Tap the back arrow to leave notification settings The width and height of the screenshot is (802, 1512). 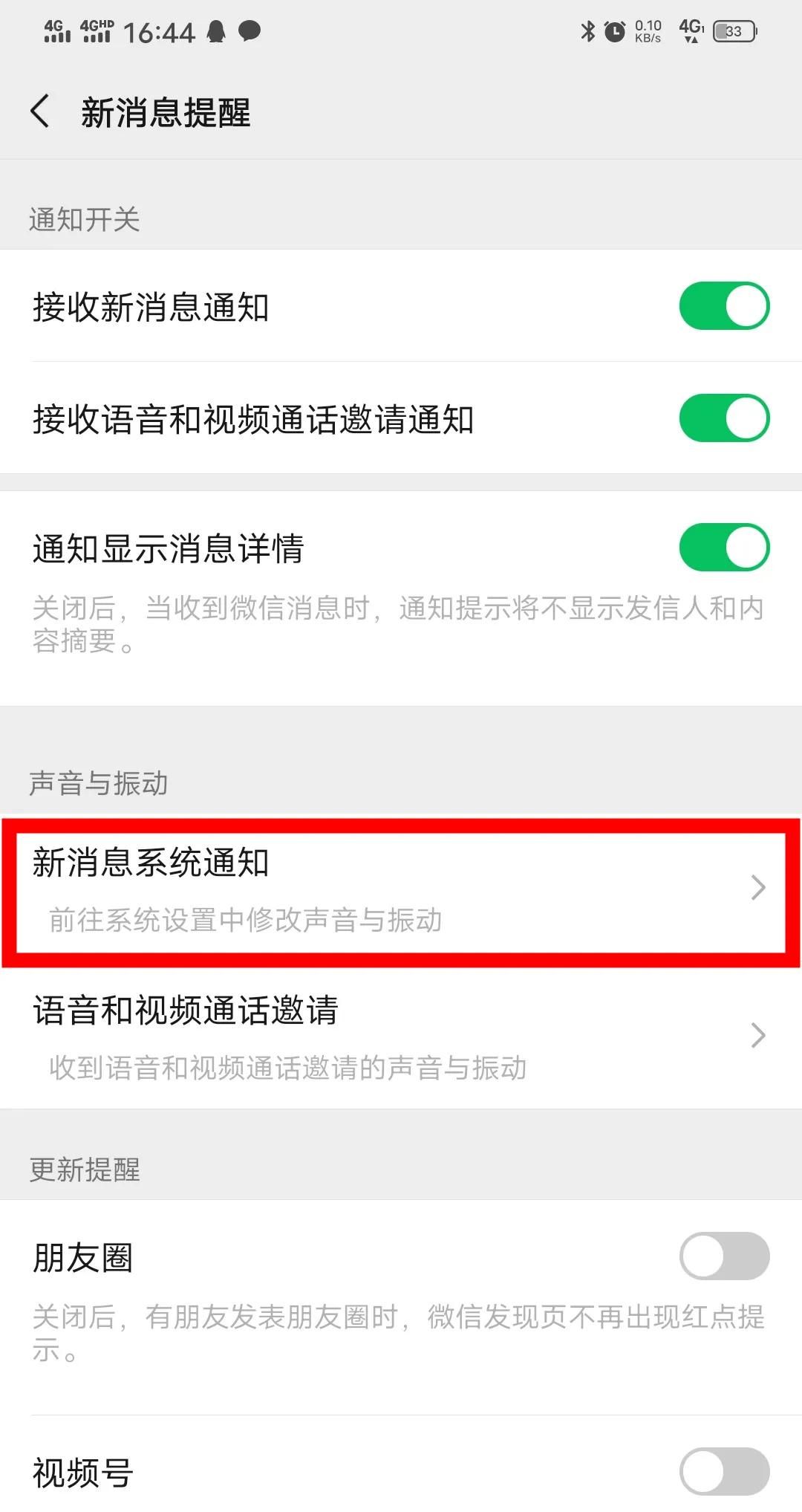point(41,110)
